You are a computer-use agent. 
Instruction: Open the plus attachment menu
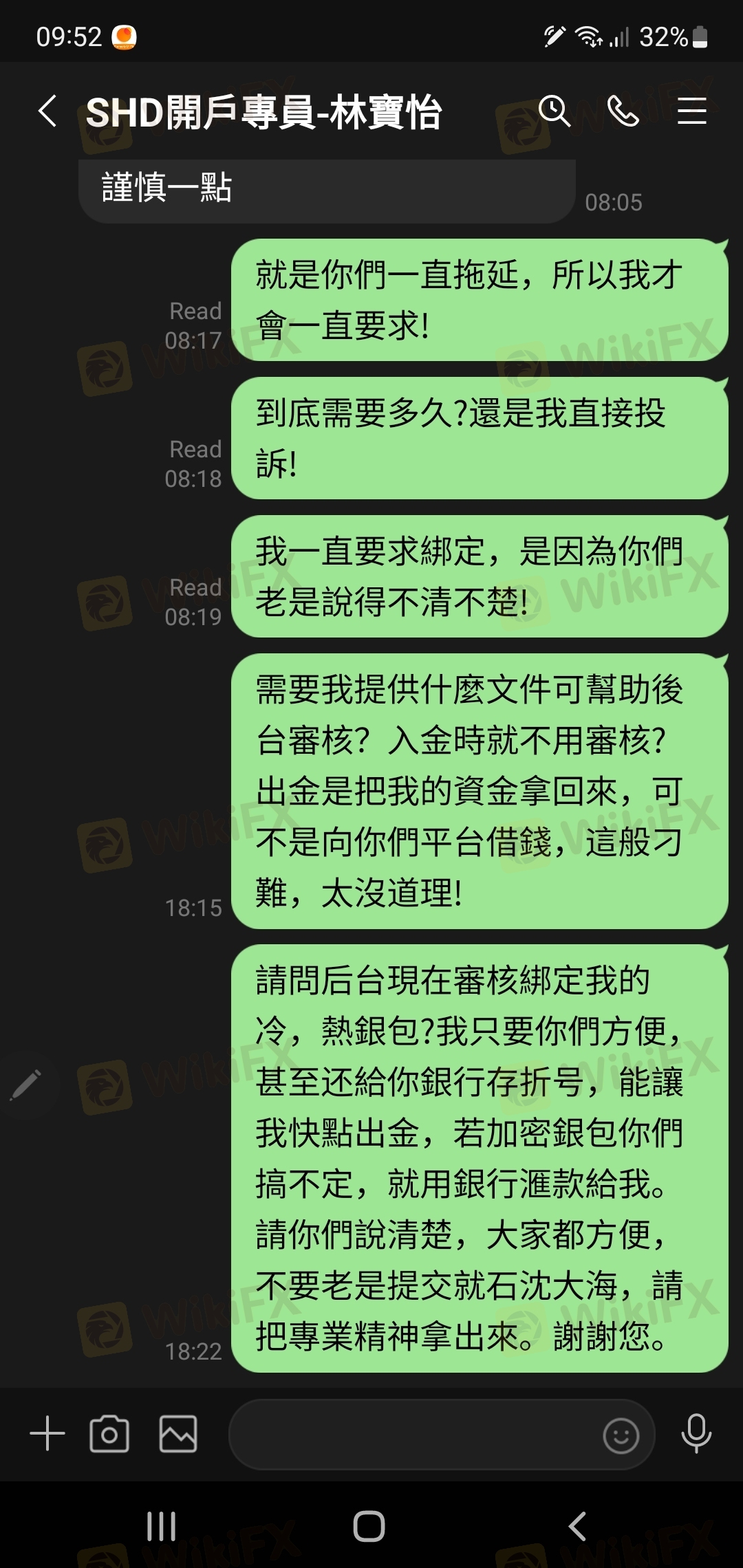coord(47,1434)
